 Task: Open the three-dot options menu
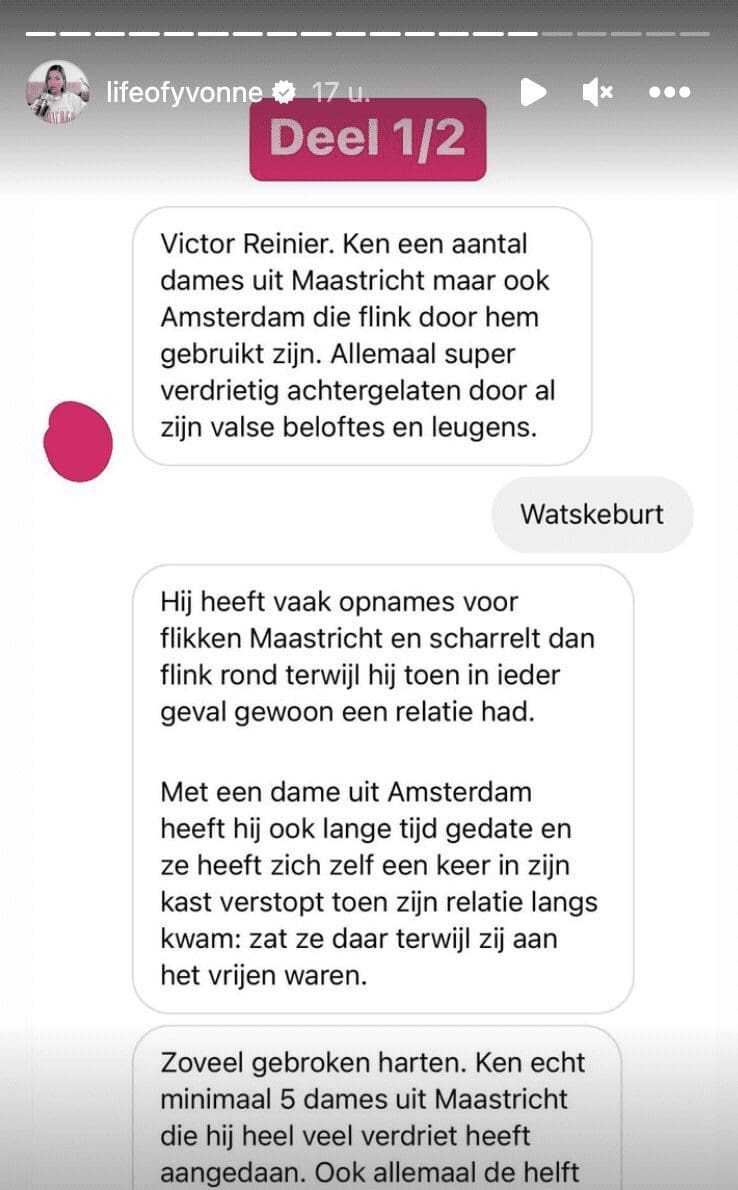point(669,93)
